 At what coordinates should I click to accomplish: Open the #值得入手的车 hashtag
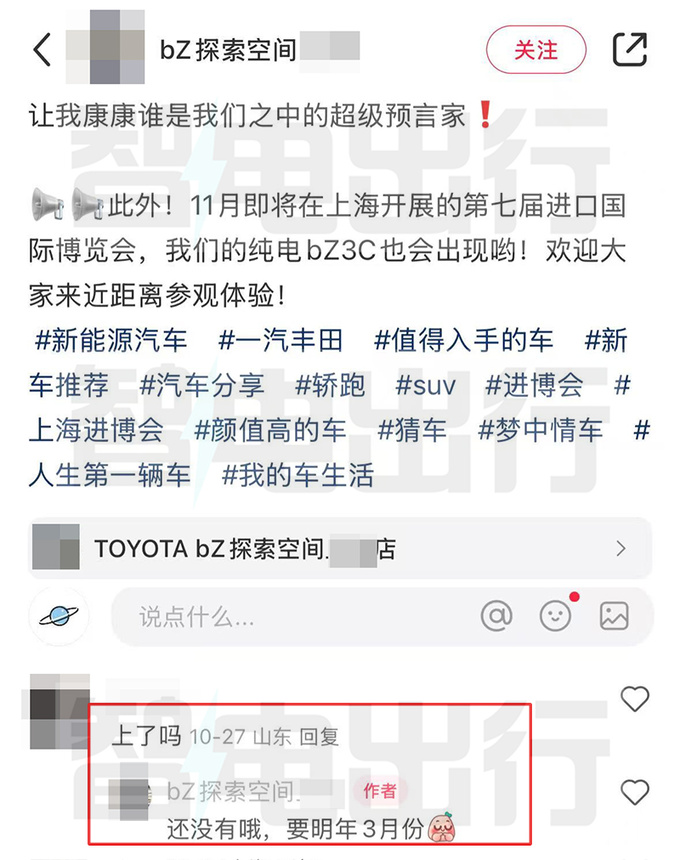point(463,340)
